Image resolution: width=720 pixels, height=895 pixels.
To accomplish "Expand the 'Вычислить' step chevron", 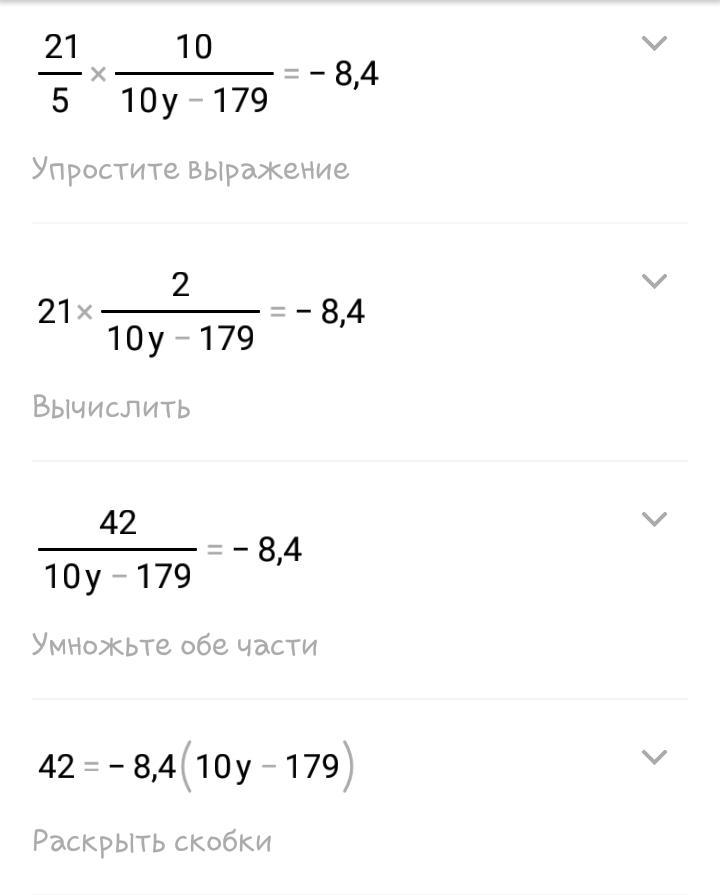I will click(653, 282).
